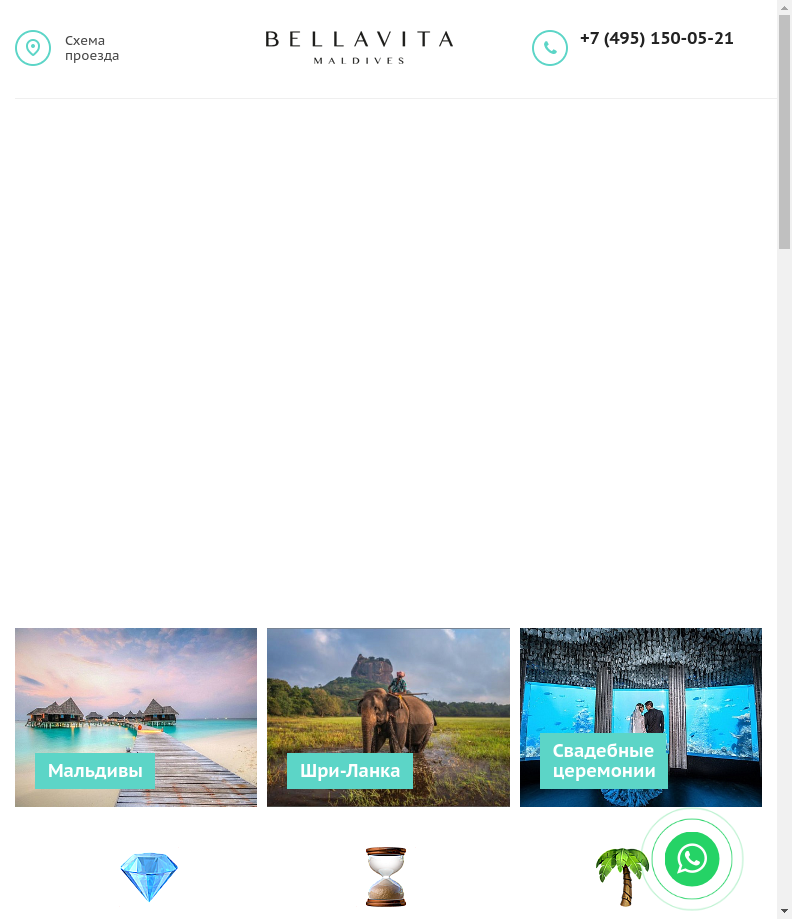Image resolution: width=792 pixels, height=919 pixels.
Task: Start a WhatsApp chat
Action: pos(692,859)
